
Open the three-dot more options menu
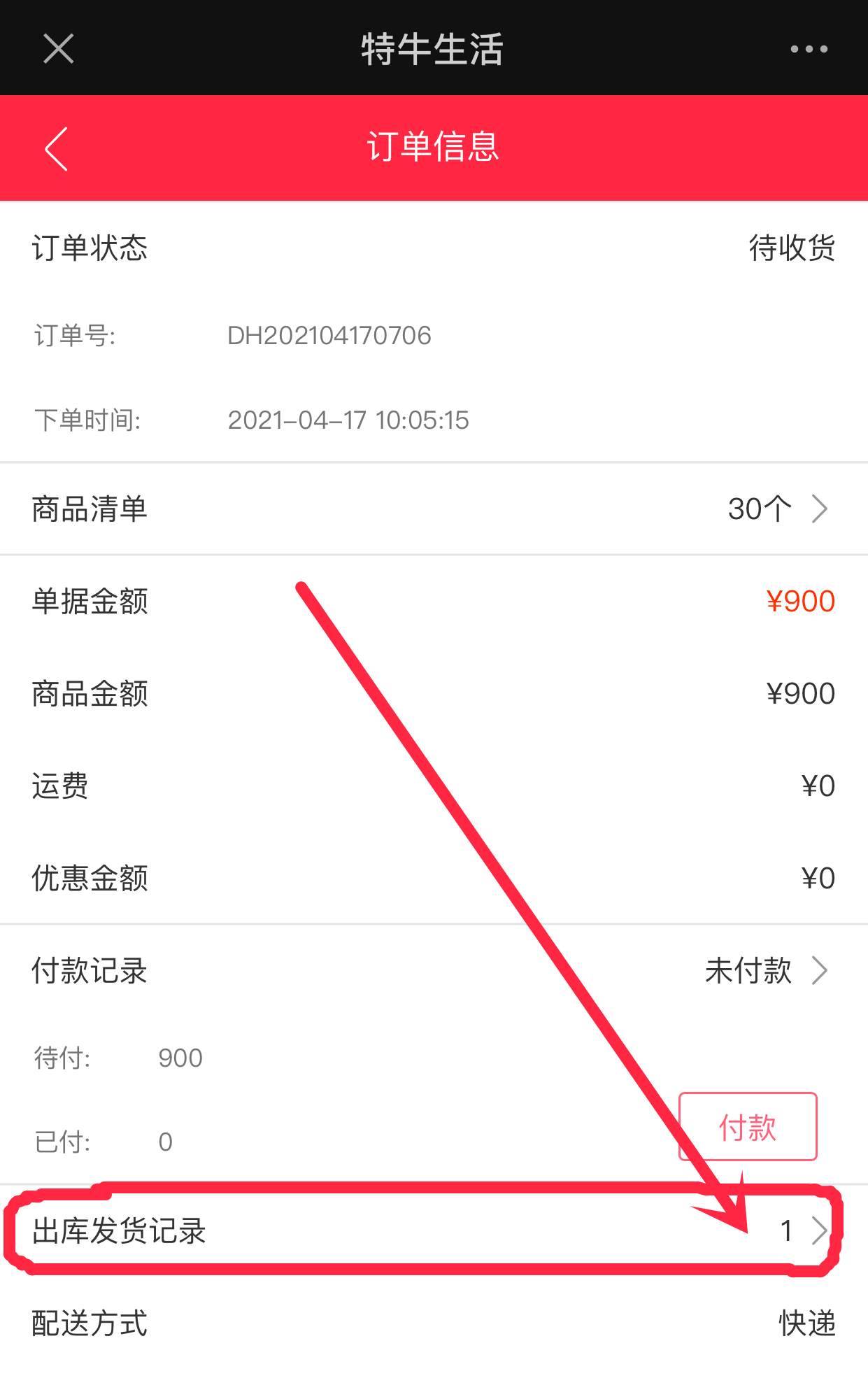(809, 49)
